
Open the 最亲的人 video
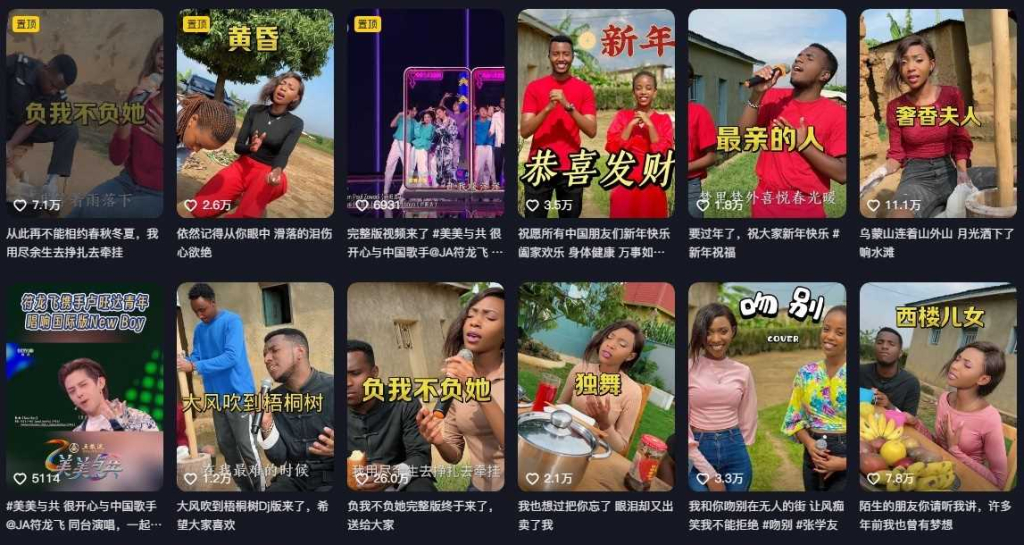point(767,112)
